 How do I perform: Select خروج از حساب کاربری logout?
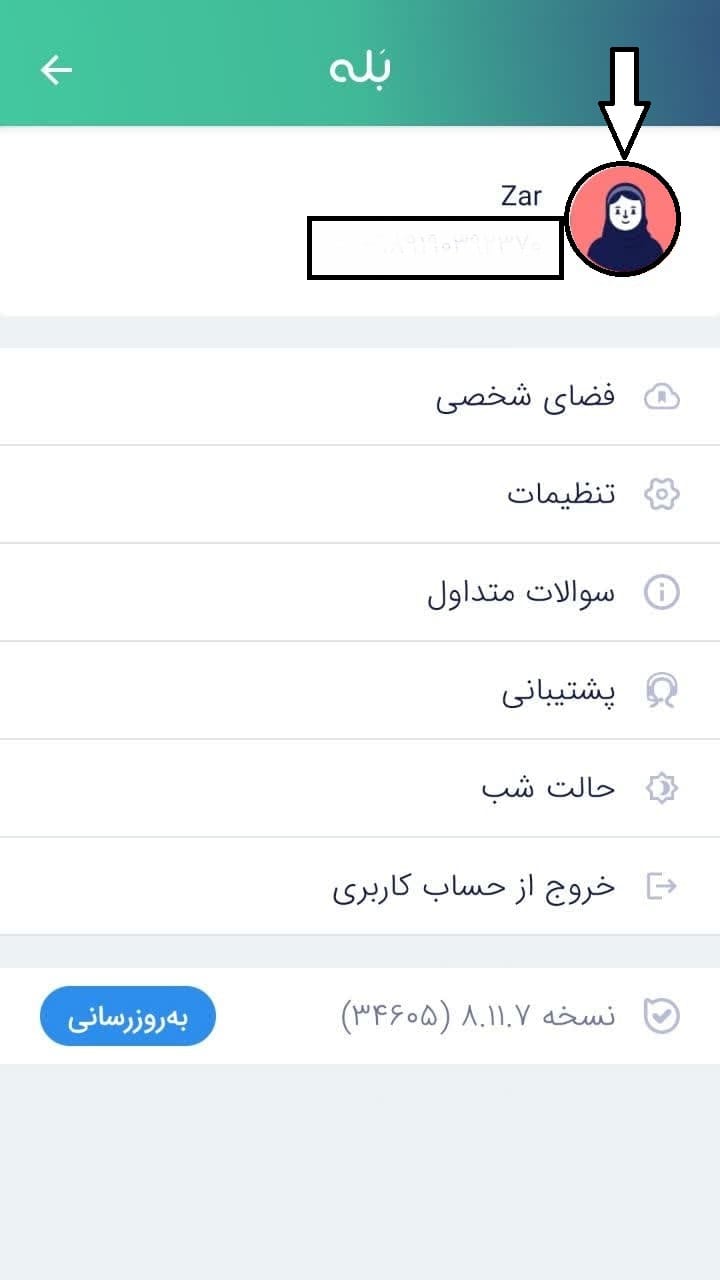click(360, 887)
